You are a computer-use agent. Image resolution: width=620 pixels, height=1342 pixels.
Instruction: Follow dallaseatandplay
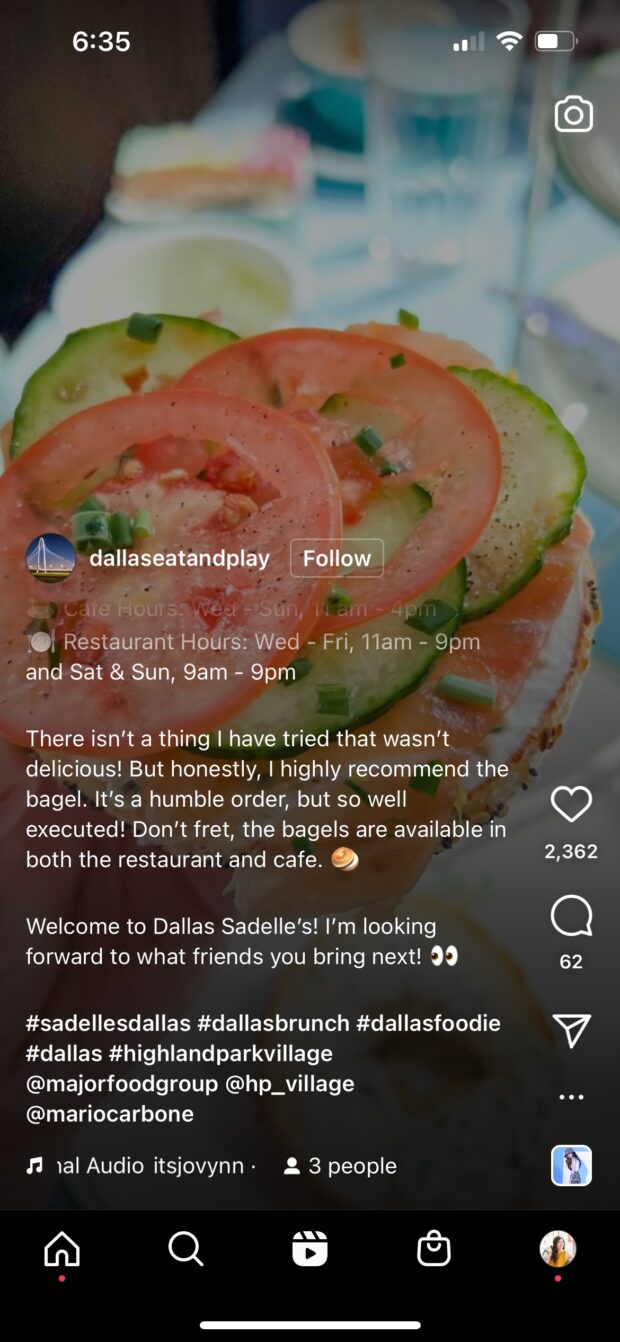coord(337,558)
